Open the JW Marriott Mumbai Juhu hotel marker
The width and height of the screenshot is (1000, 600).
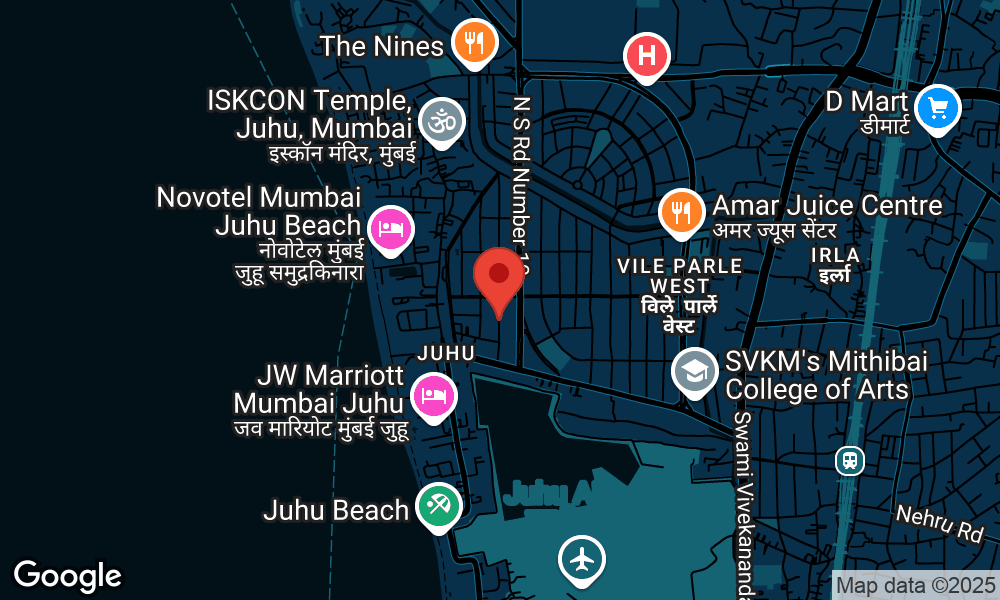(433, 395)
